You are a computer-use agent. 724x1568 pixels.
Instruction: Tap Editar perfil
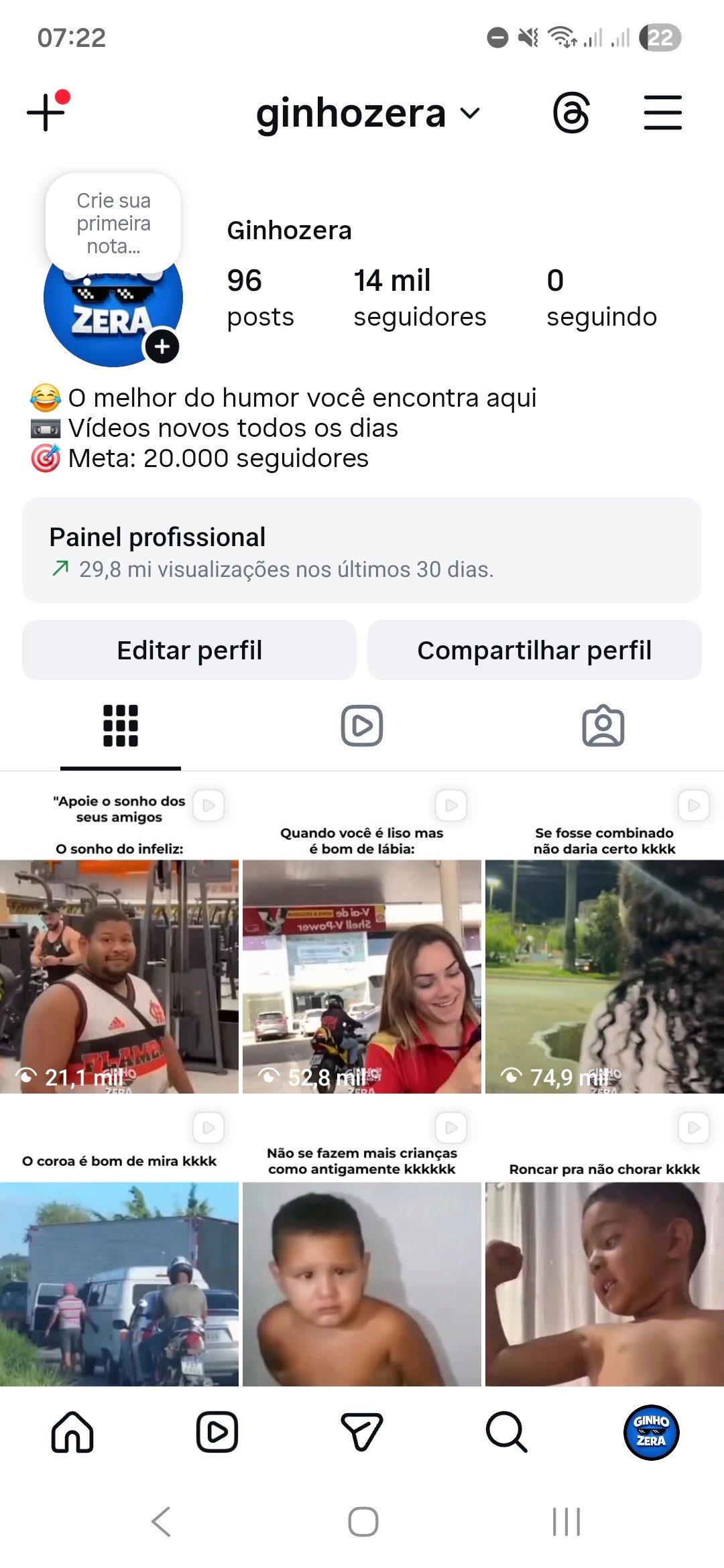[189, 650]
